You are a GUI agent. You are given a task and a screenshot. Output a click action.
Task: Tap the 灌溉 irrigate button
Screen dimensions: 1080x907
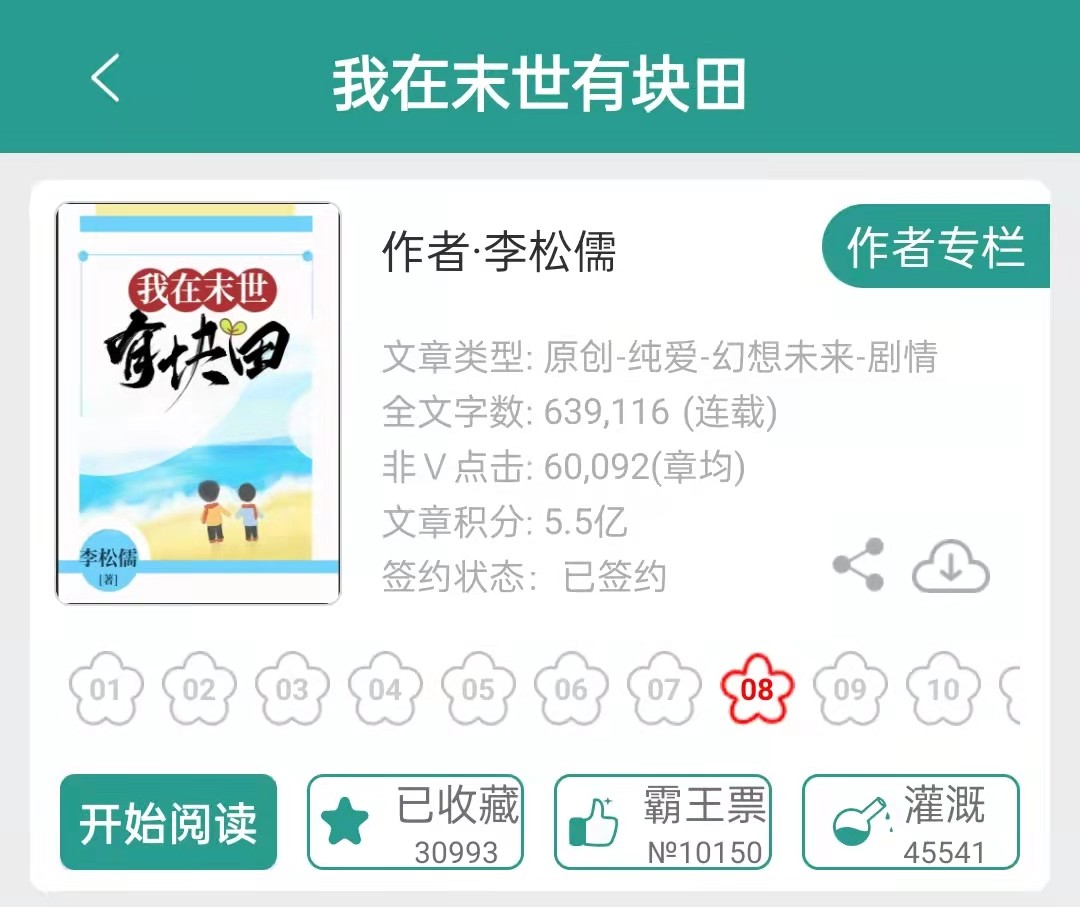(910, 822)
